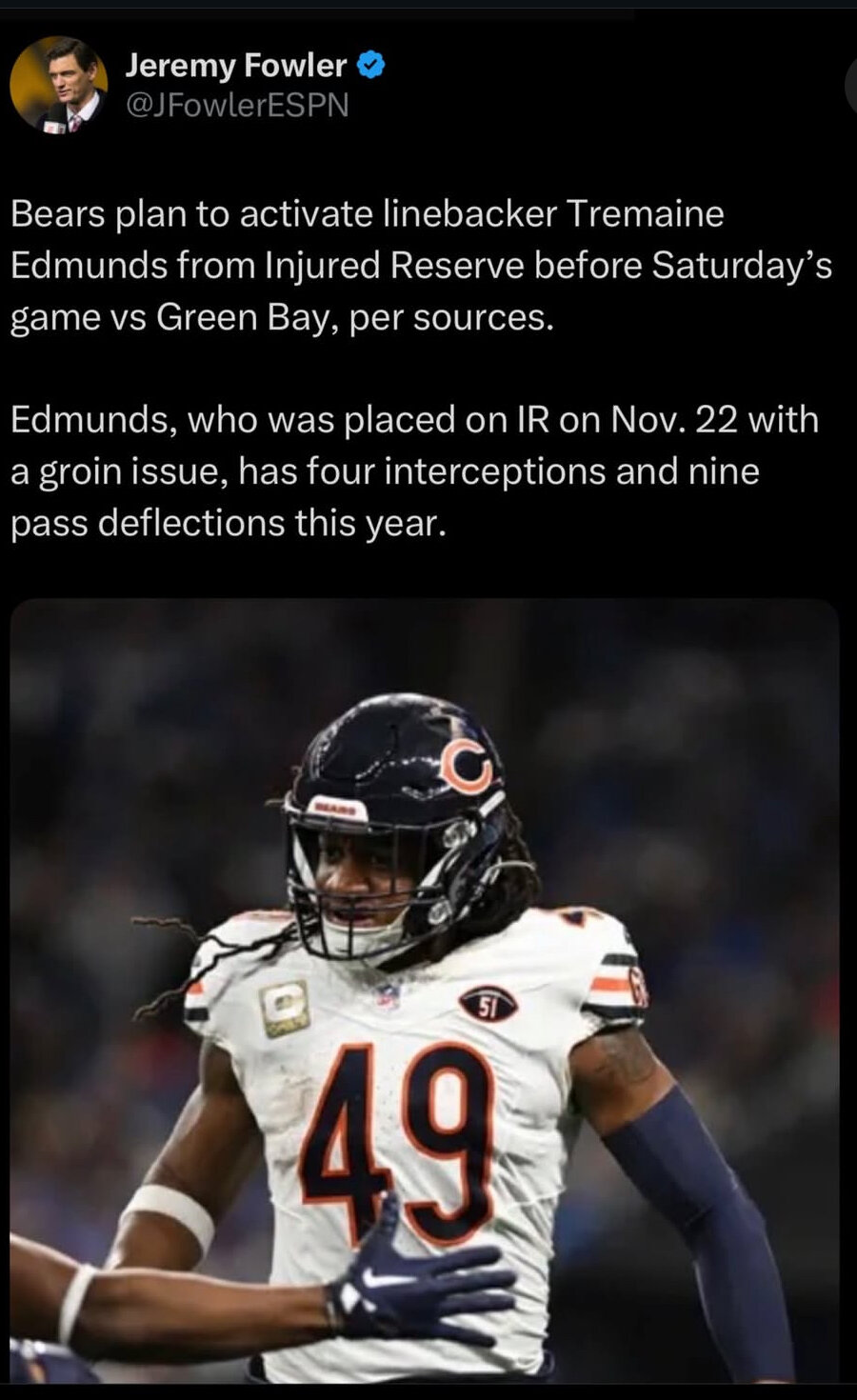Expand the Tremaine Edmunds photo in the post
The width and height of the screenshot is (857, 1400).
pos(425,990)
